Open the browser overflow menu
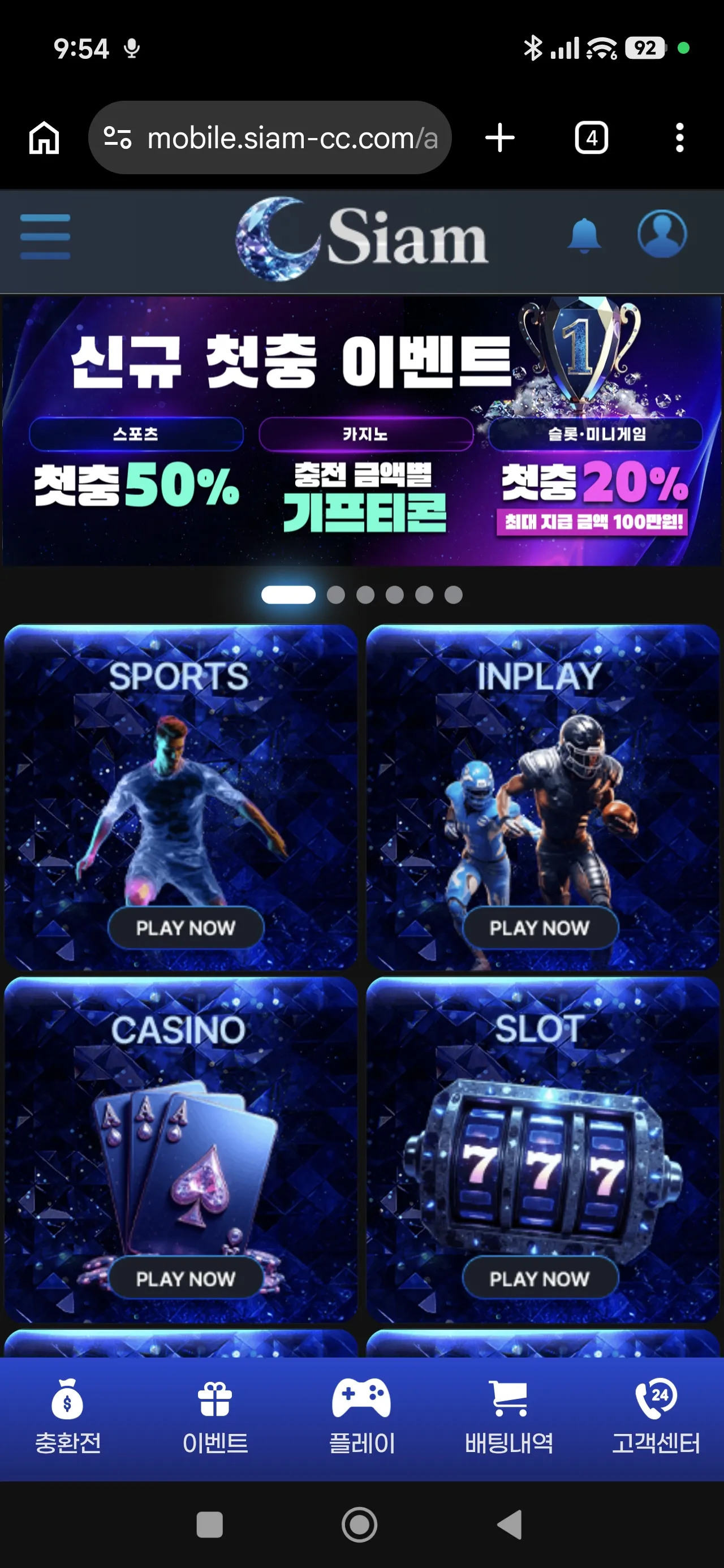 [x=679, y=137]
